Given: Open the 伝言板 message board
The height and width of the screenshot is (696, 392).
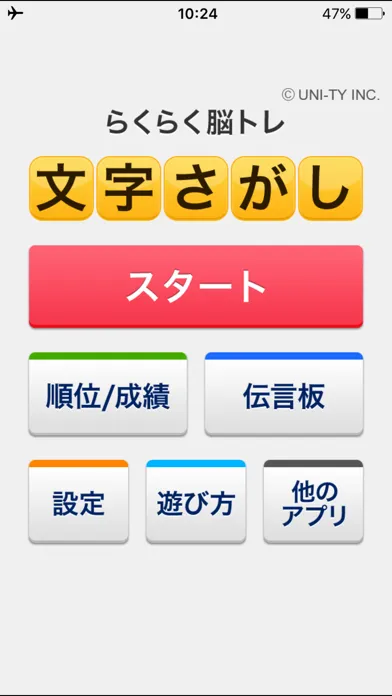Looking at the screenshot, I should (284, 394).
